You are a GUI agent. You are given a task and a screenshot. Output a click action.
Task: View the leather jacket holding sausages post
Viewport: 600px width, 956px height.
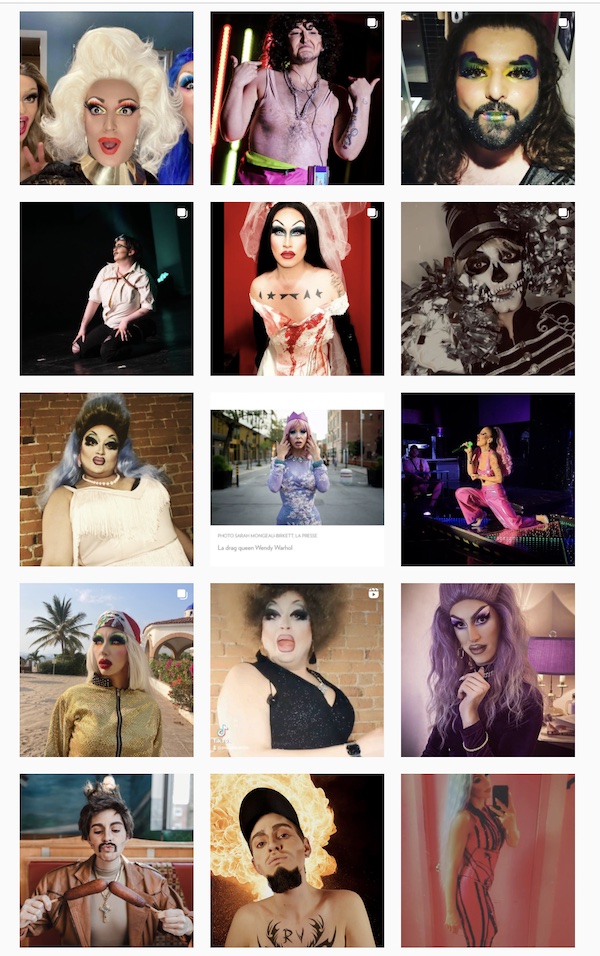pos(106,860)
